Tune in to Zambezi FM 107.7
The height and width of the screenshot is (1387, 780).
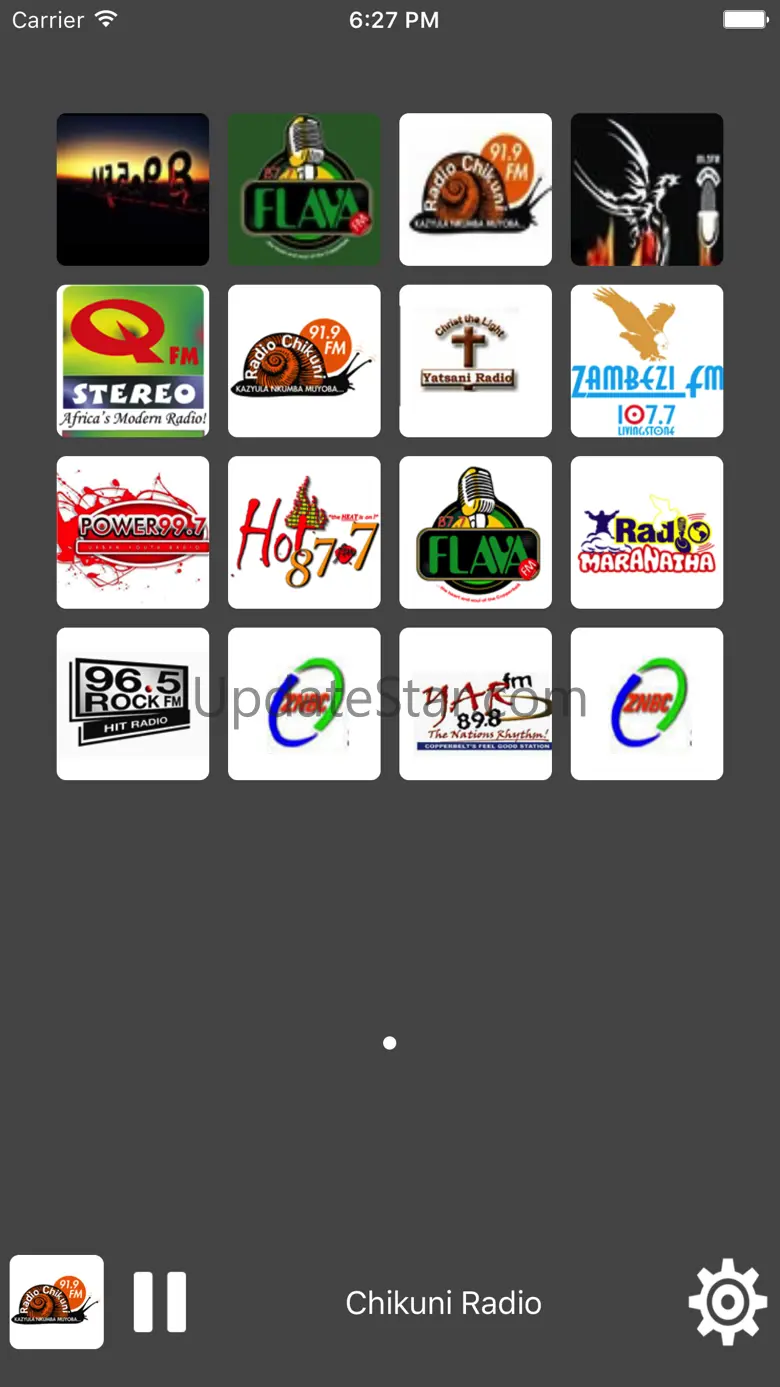pyautogui.click(x=647, y=361)
